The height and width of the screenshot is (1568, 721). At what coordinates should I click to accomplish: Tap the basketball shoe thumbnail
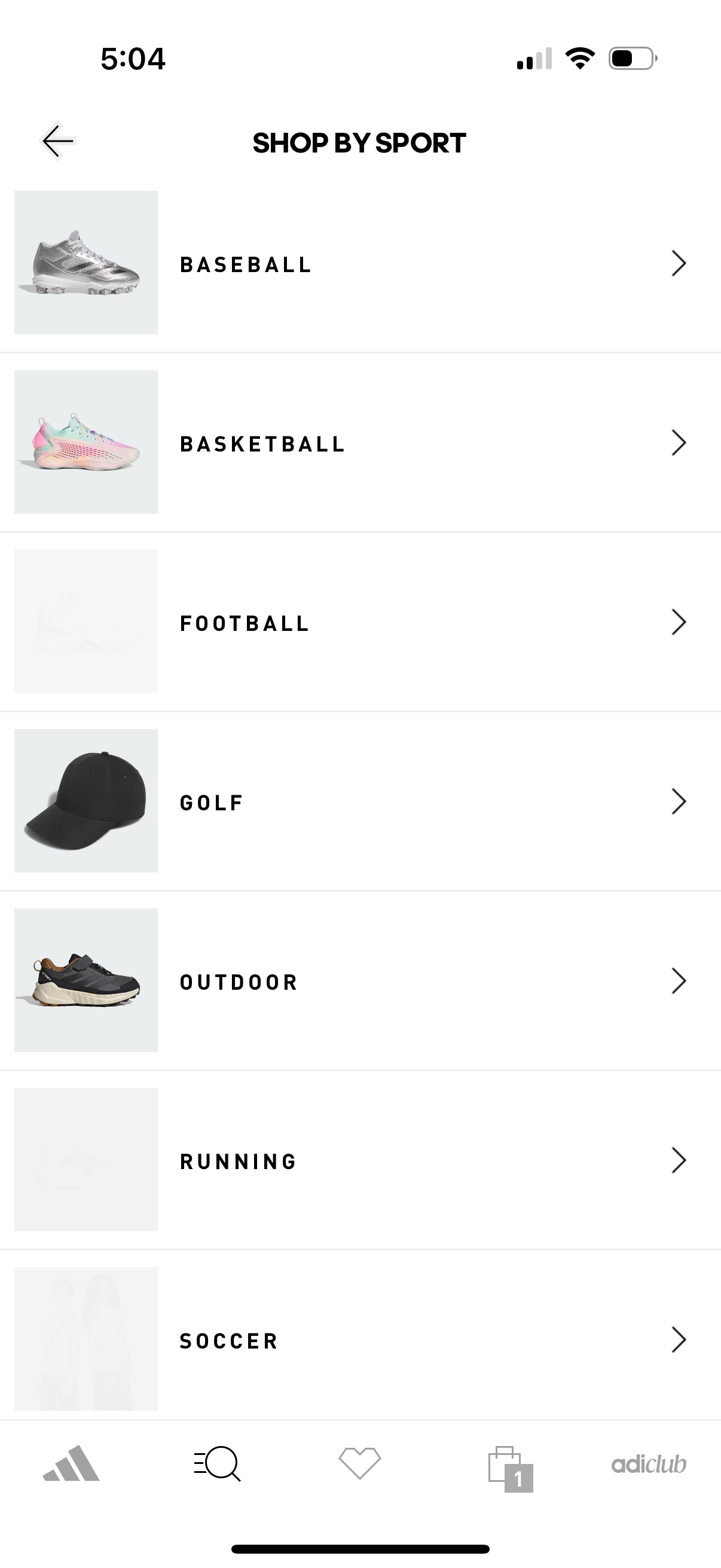pos(85,443)
